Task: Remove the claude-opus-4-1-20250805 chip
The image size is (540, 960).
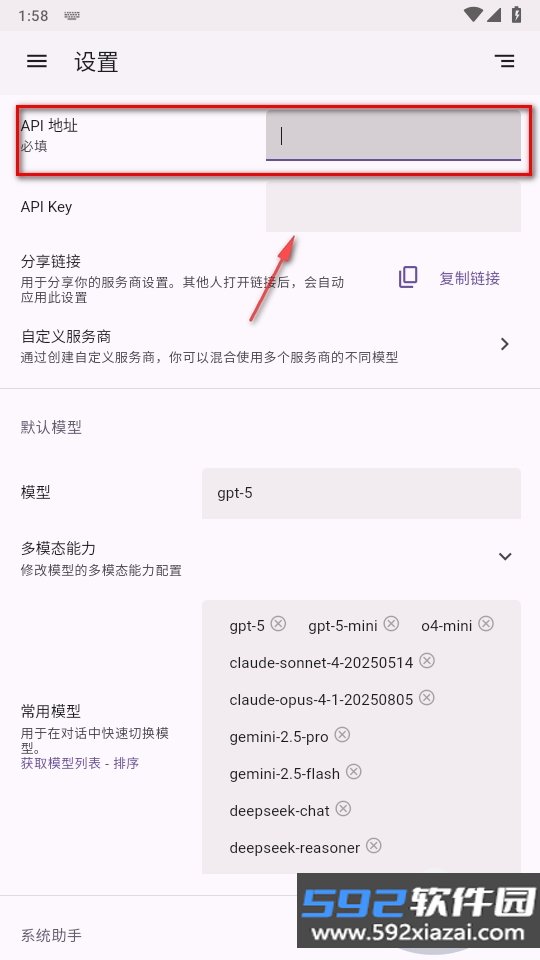Action: (427, 698)
